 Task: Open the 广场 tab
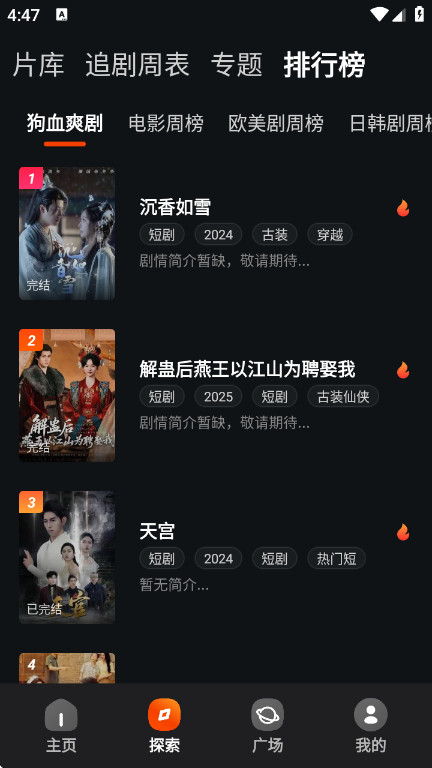tap(267, 726)
